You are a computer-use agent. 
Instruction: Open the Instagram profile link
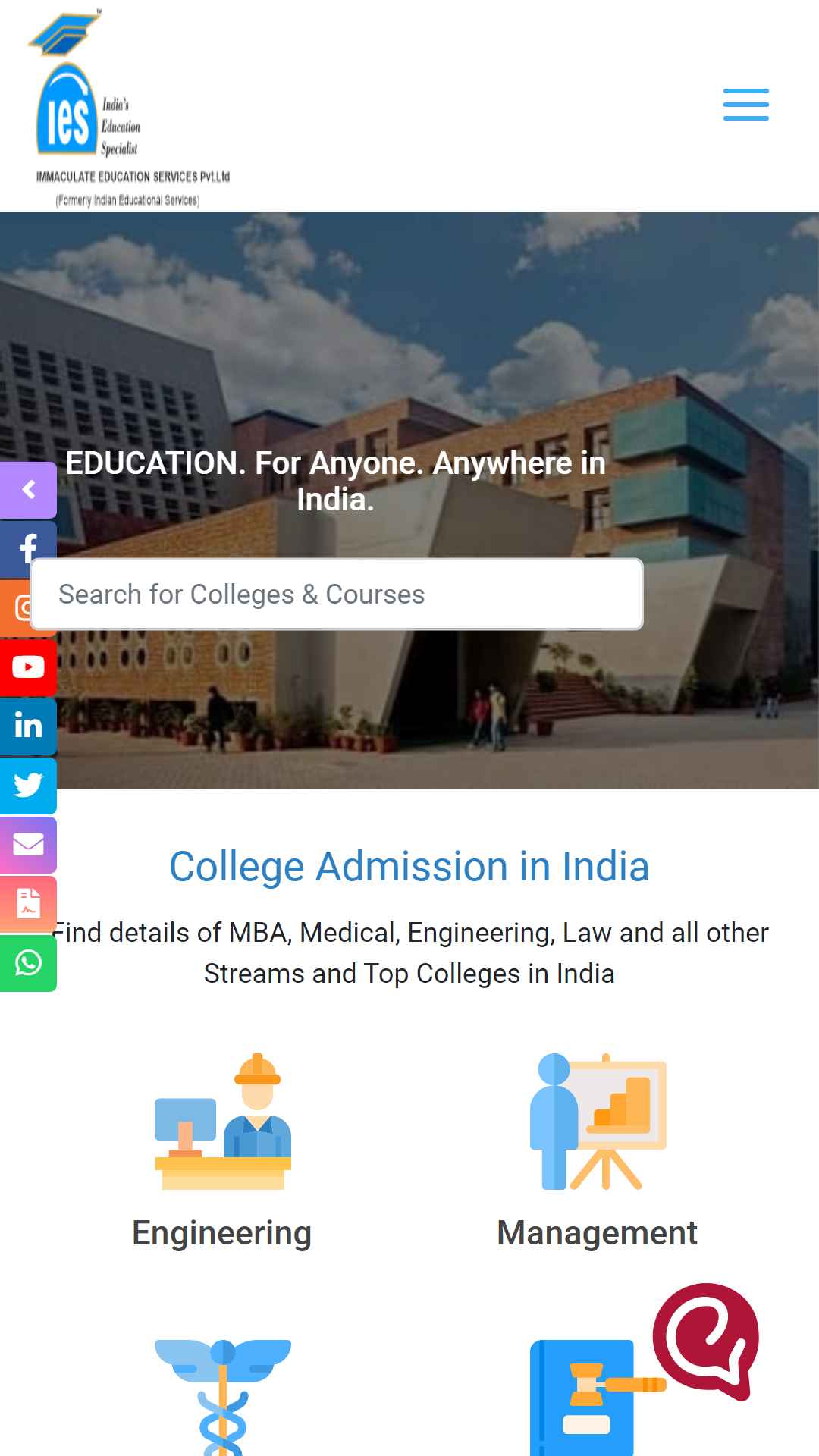point(17,608)
